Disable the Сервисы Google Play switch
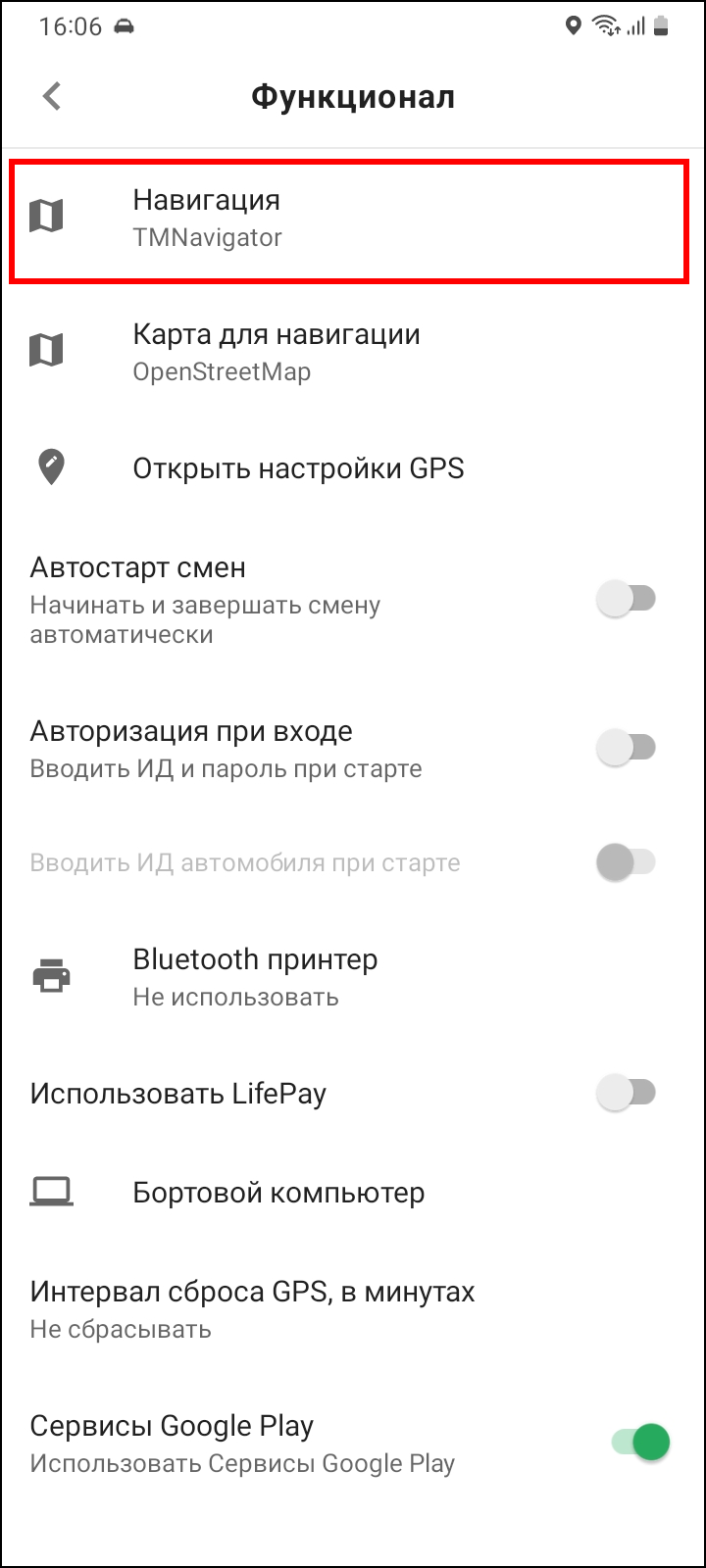 click(x=640, y=1443)
